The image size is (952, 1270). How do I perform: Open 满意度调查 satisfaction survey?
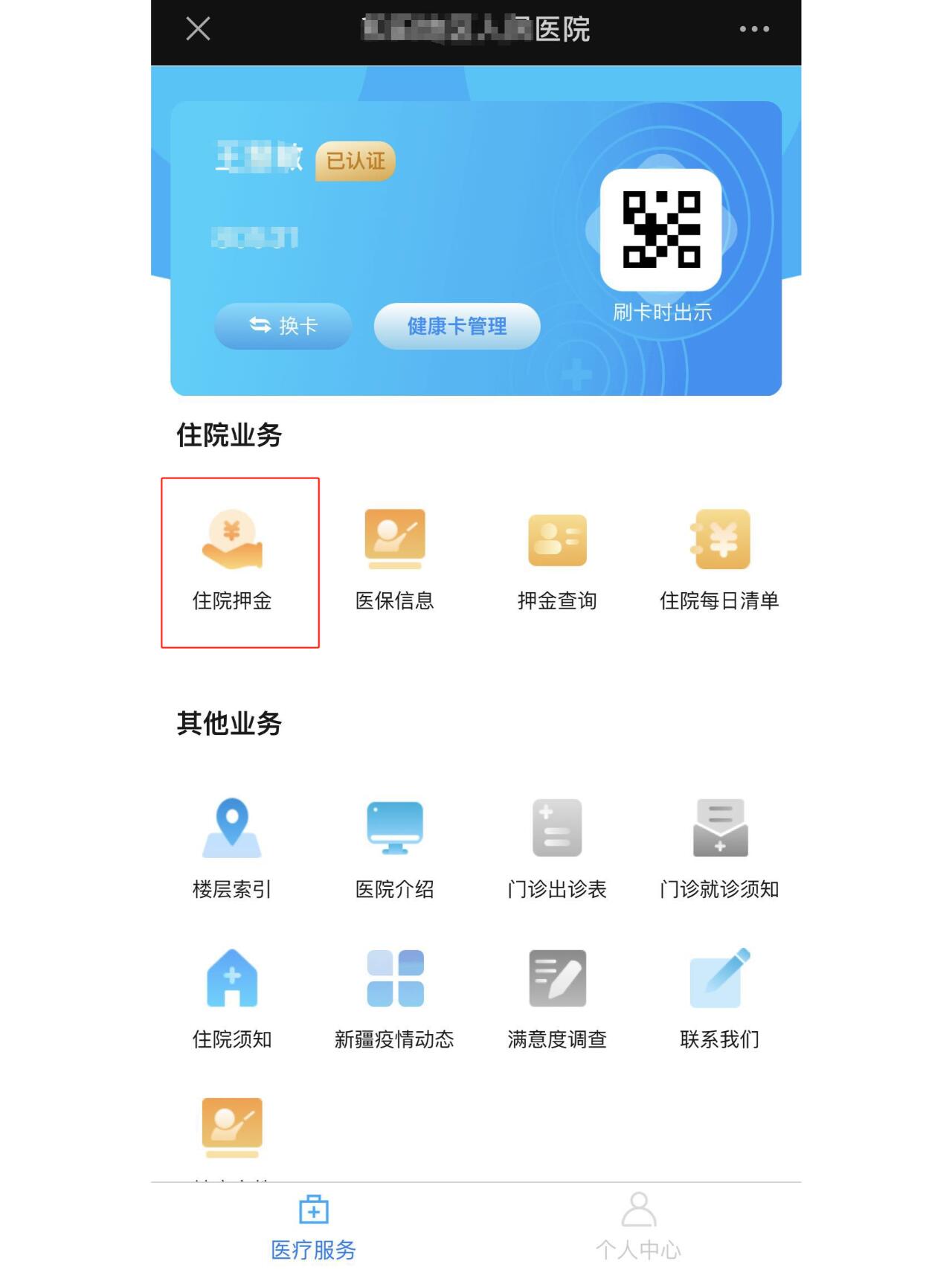tap(557, 998)
